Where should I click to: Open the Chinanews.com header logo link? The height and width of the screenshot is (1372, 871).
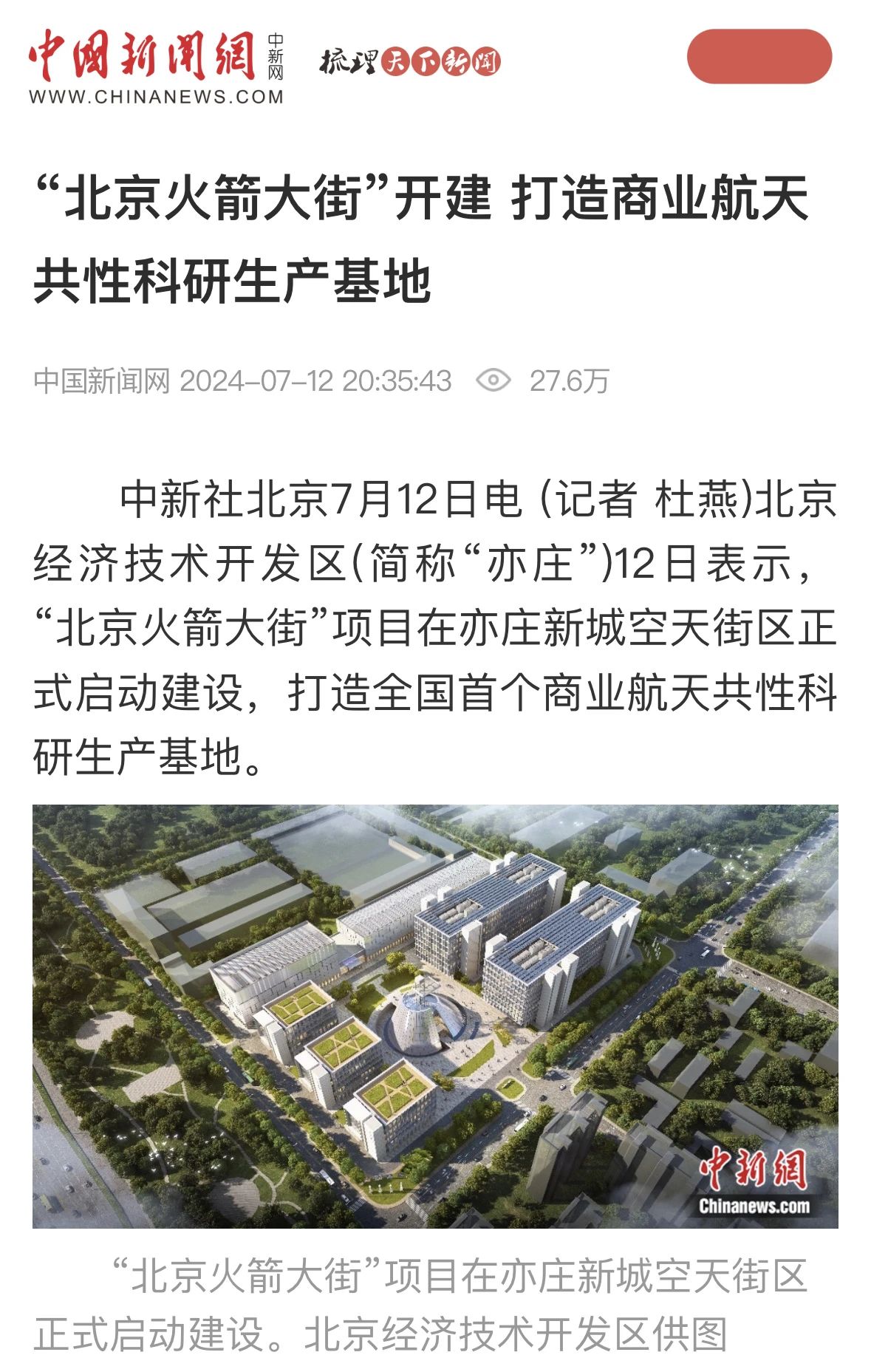click(x=157, y=66)
